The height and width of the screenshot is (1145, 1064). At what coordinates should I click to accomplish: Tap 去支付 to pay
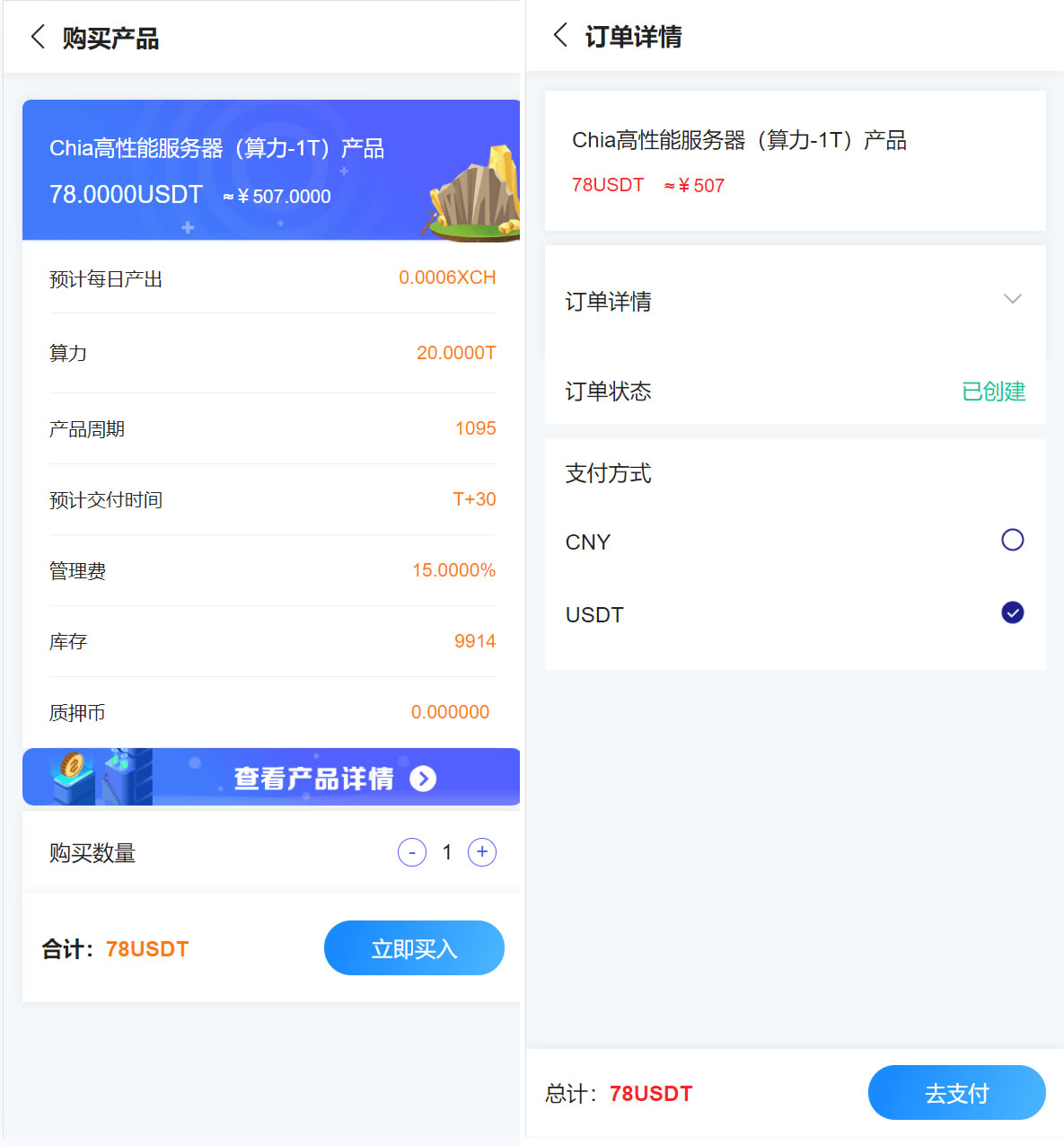[956, 1092]
